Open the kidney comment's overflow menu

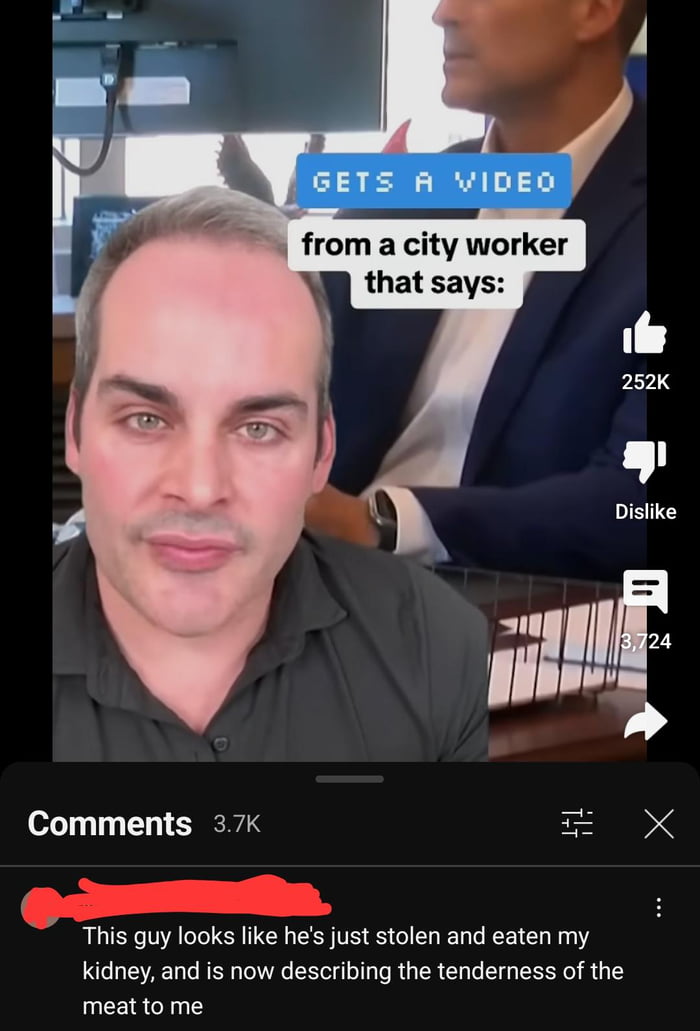coord(658,907)
